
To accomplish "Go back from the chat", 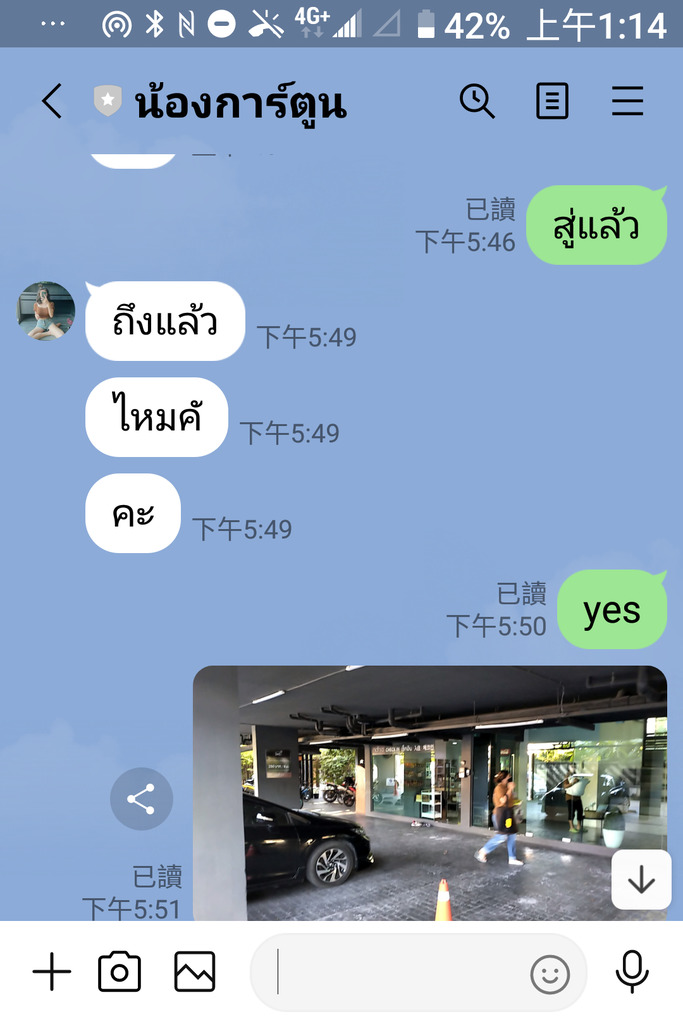I will coord(52,101).
